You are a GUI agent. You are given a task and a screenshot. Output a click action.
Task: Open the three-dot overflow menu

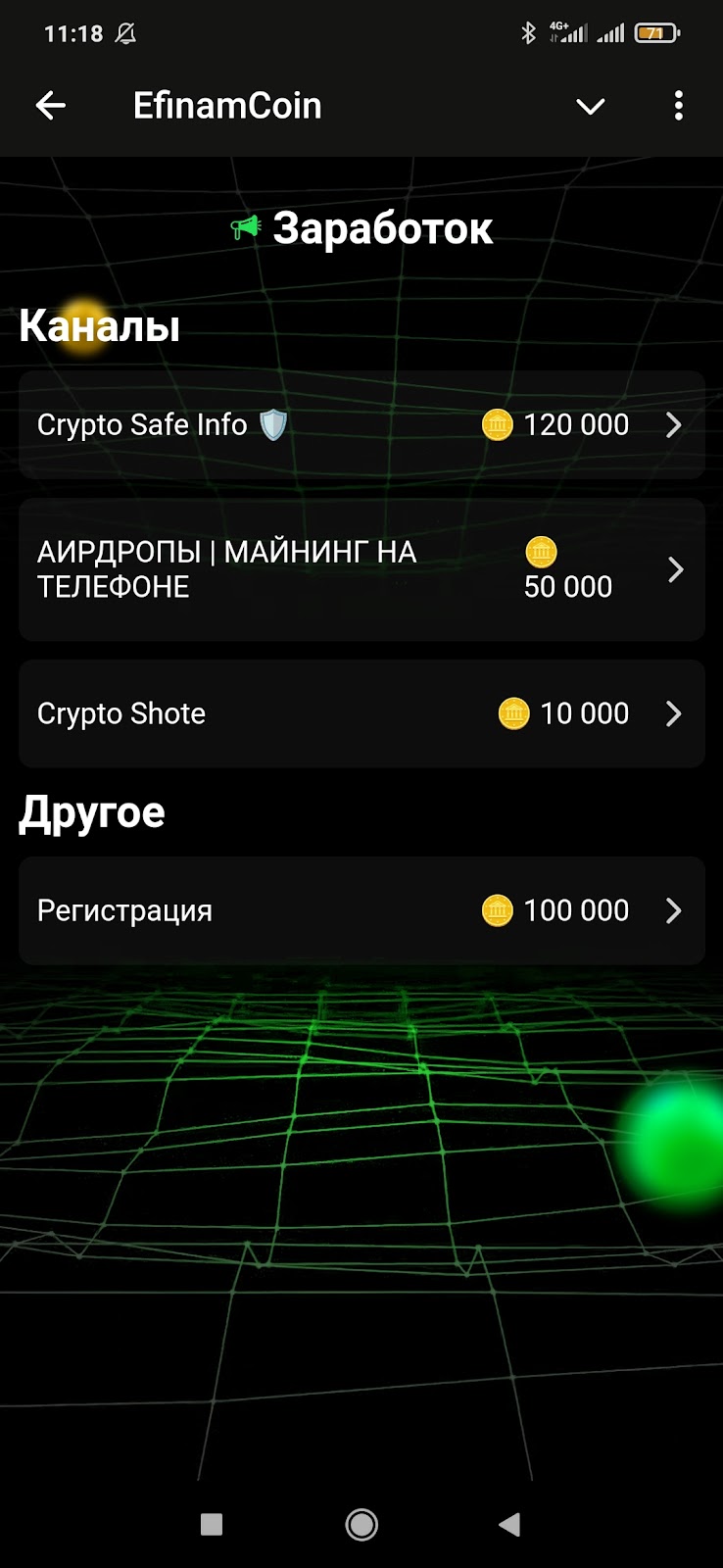coord(678,106)
